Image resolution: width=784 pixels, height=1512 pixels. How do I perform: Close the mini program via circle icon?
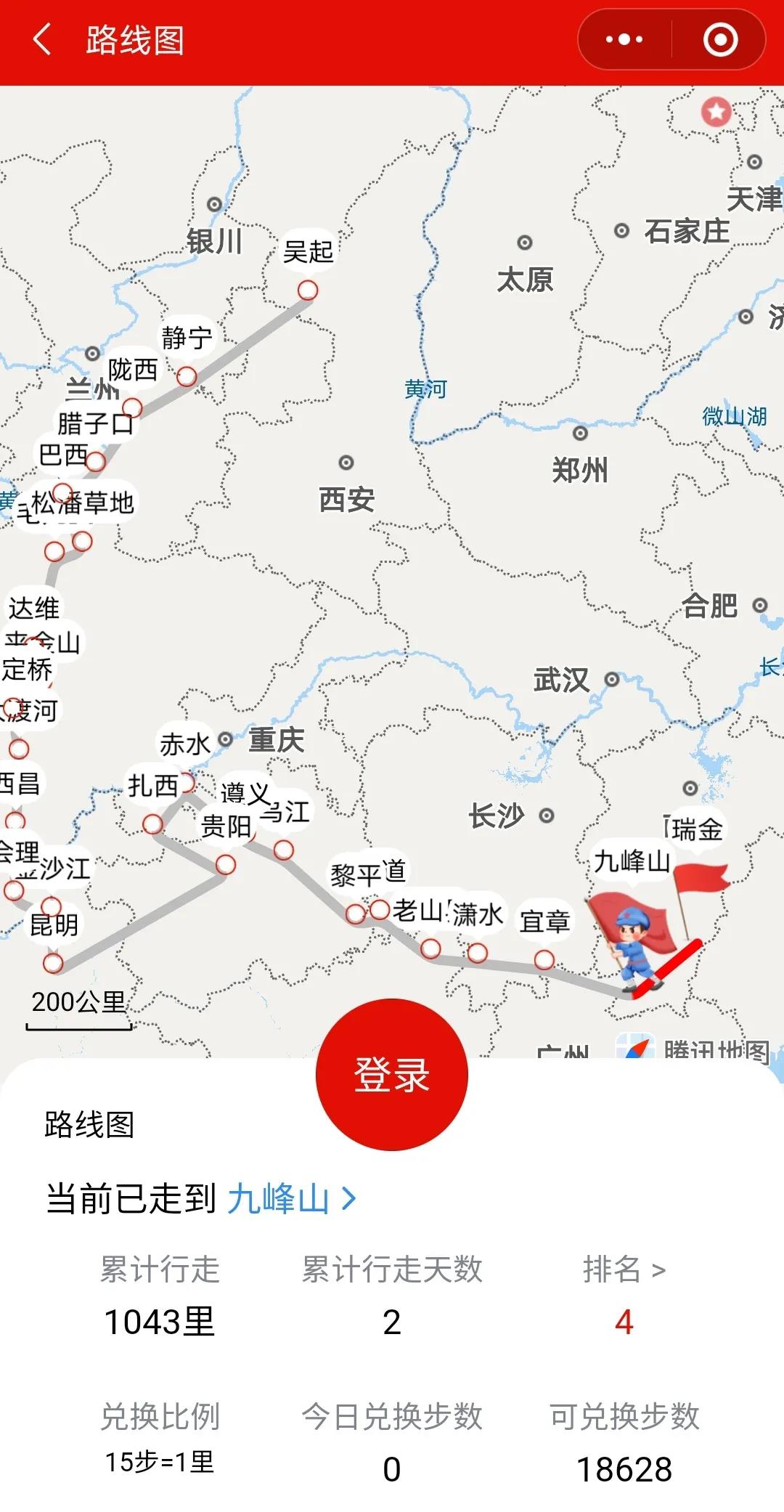[x=720, y=39]
